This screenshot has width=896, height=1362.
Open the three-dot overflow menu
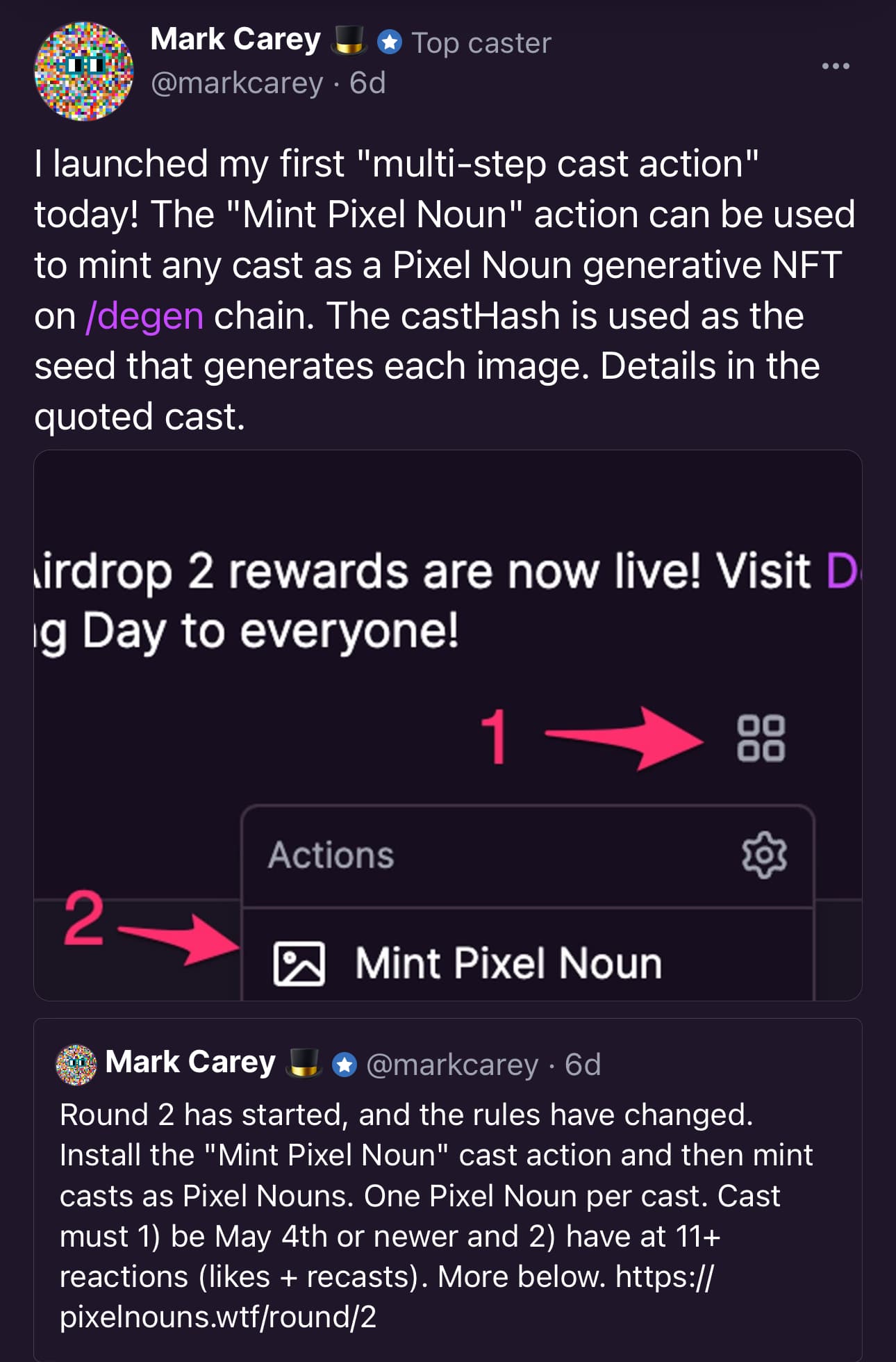click(835, 66)
